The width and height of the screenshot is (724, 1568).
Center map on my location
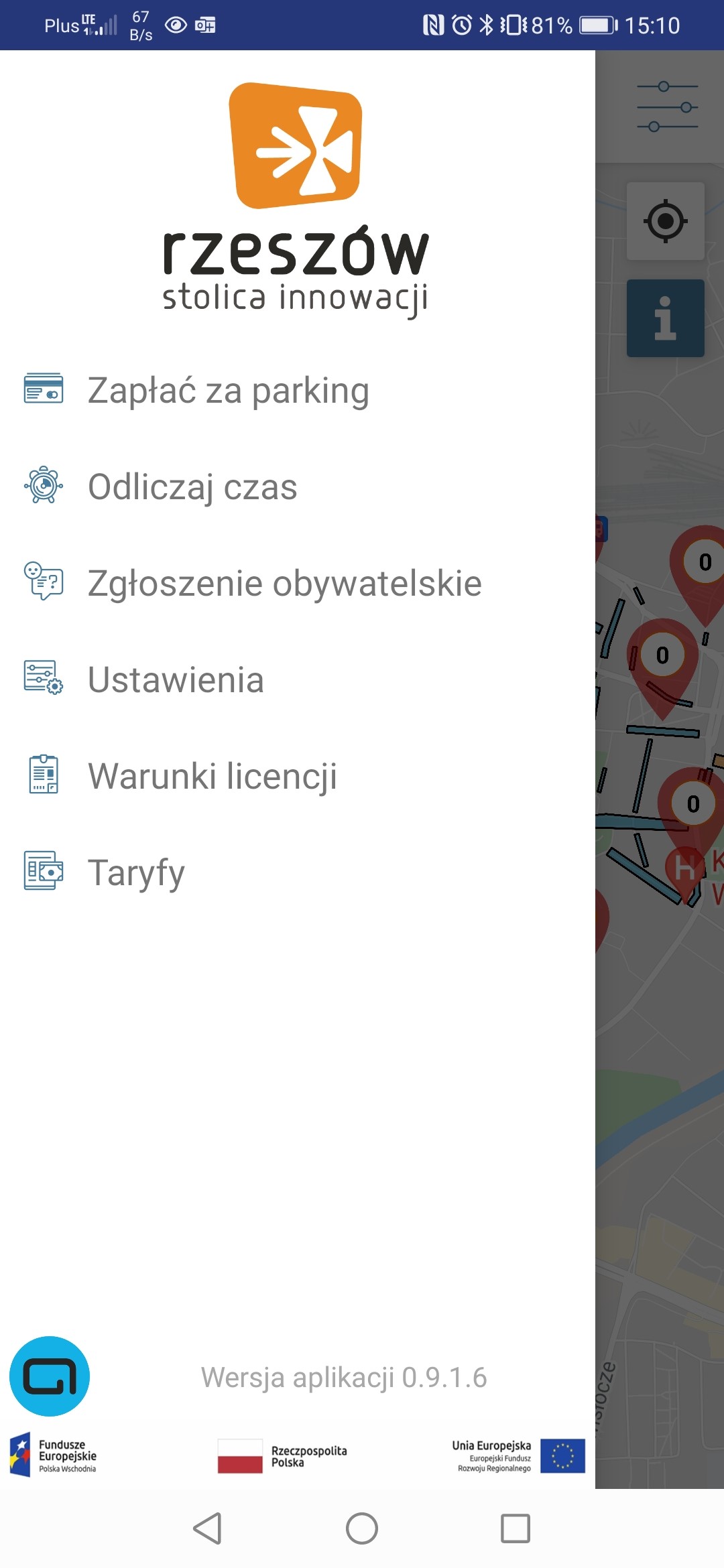tap(666, 221)
